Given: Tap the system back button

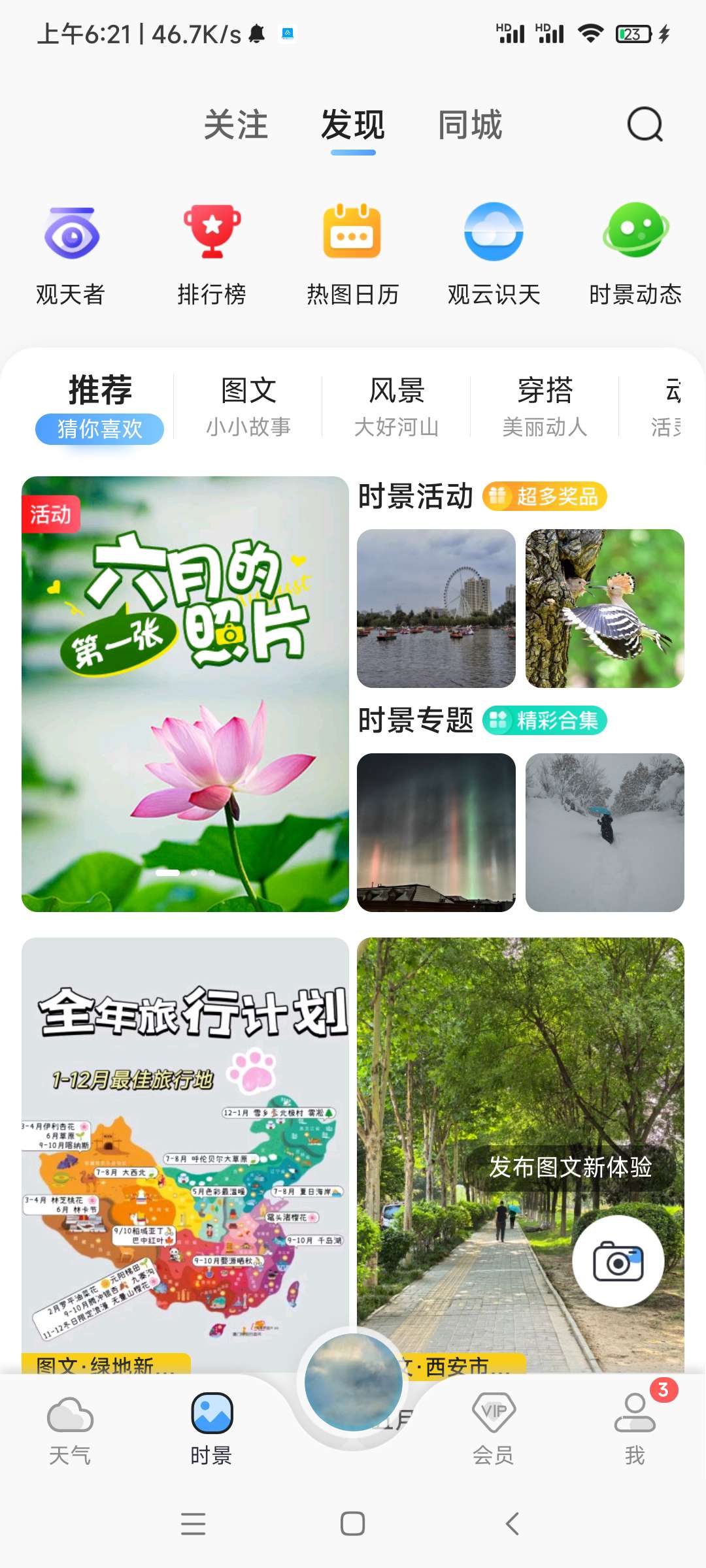Looking at the screenshot, I should pyautogui.click(x=513, y=1524).
